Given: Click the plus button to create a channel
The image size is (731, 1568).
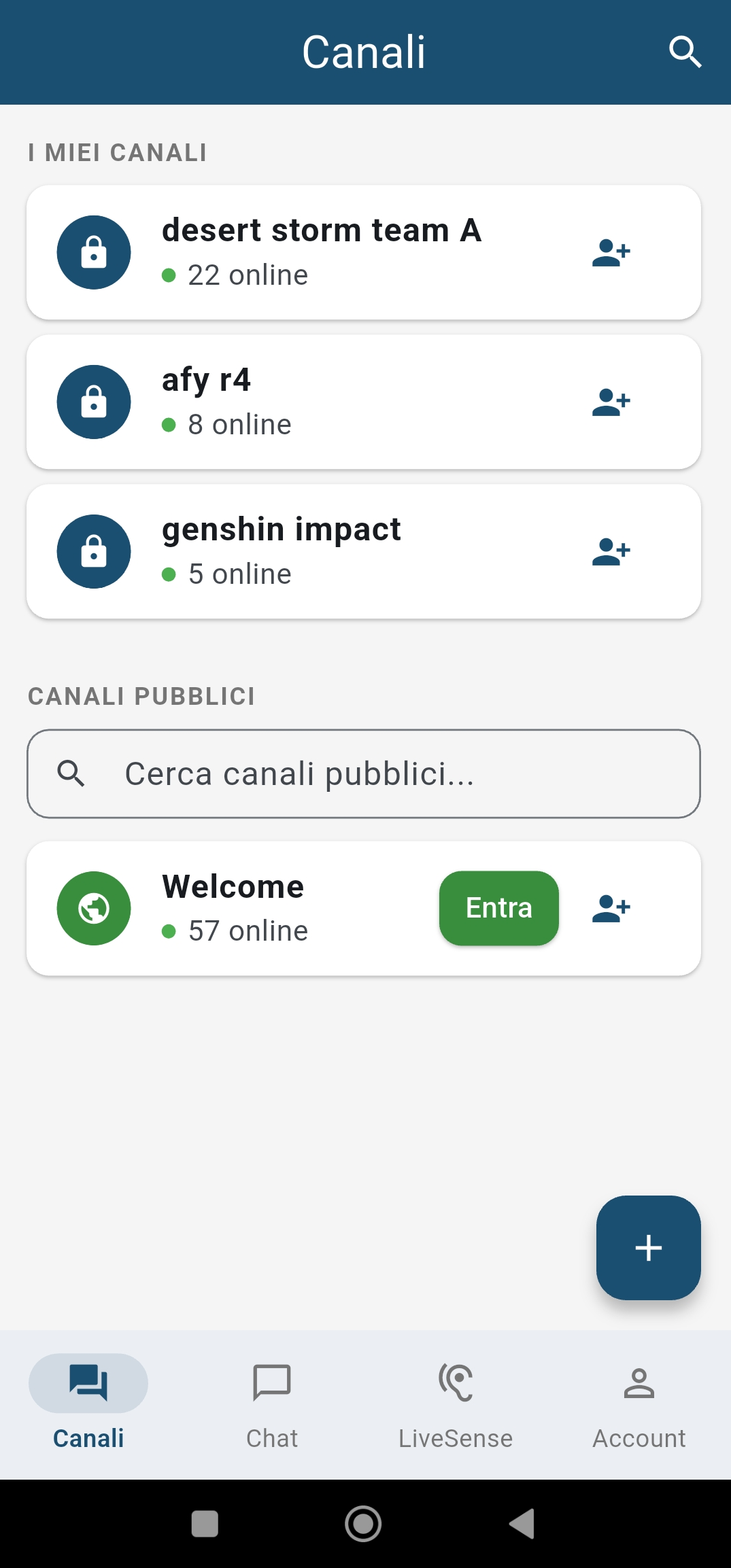Looking at the screenshot, I should click(647, 1248).
